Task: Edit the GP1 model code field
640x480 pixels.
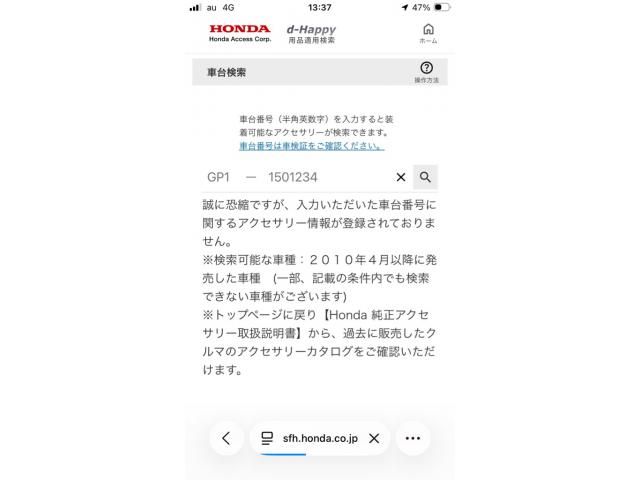Action: point(218,177)
